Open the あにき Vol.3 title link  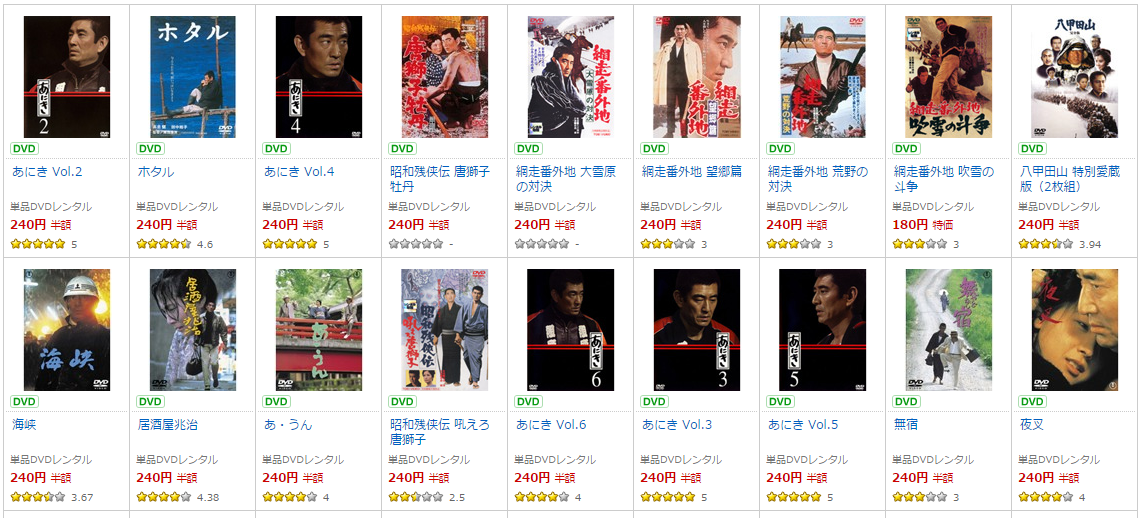676,425
